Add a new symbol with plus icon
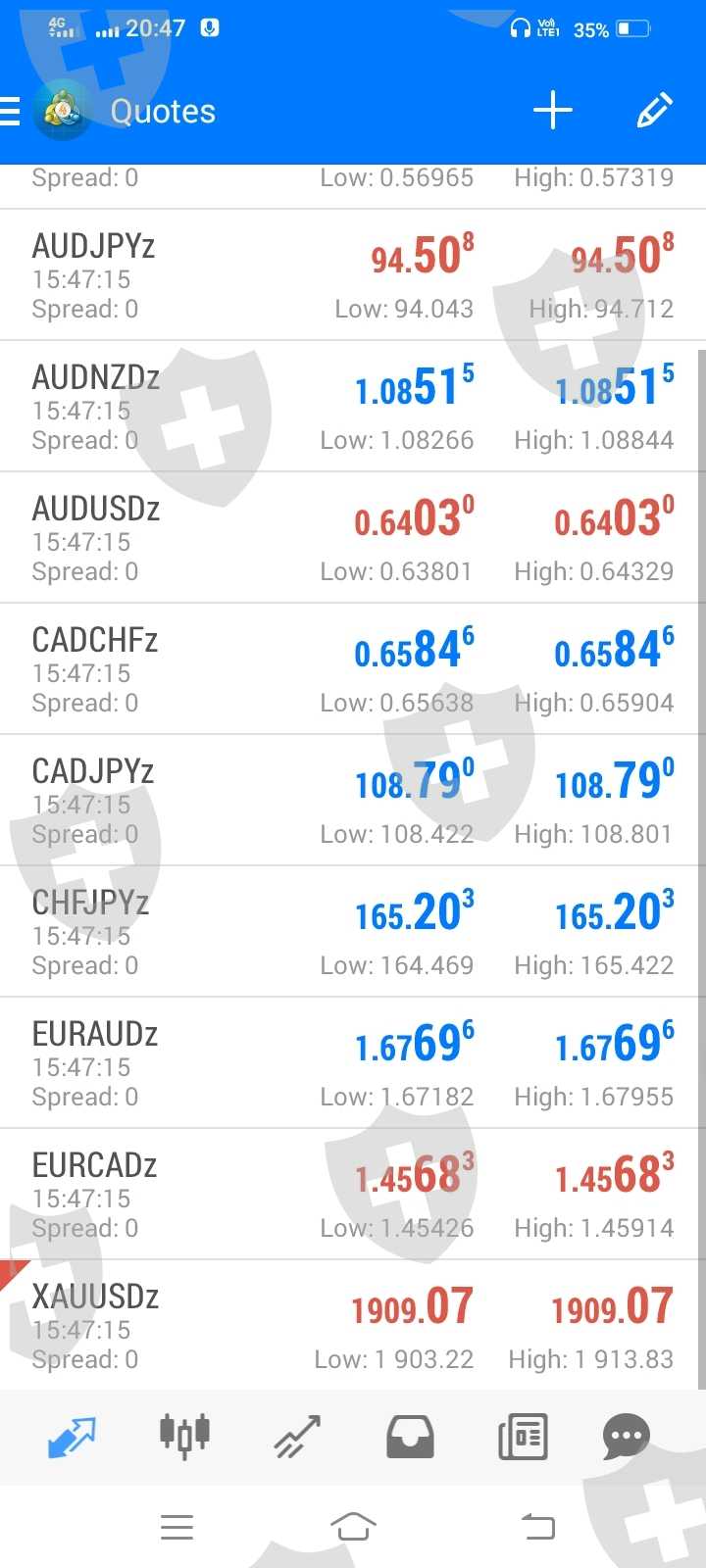706x1568 pixels. pos(553,110)
